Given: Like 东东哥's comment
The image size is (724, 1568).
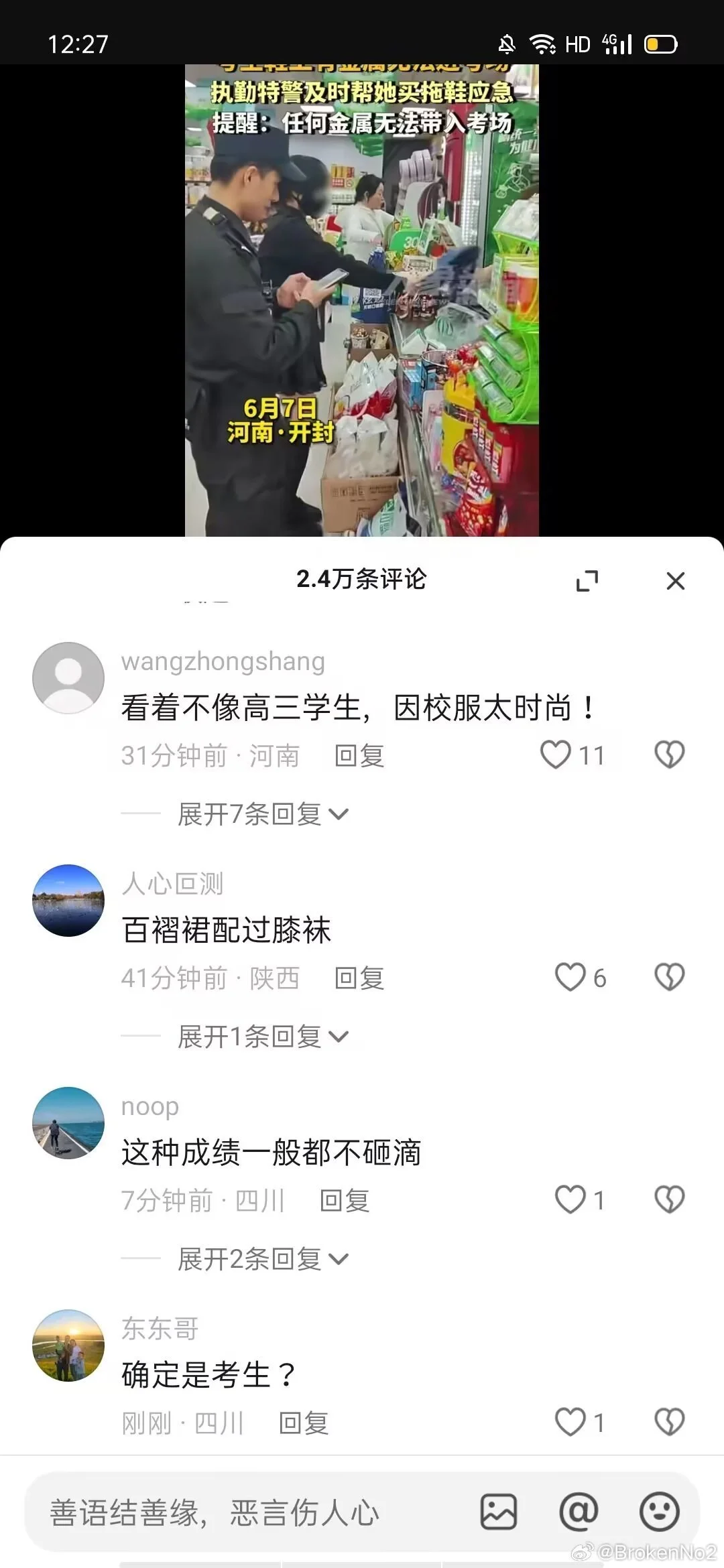Looking at the screenshot, I should pyautogui.click(x=570, y=1423).
